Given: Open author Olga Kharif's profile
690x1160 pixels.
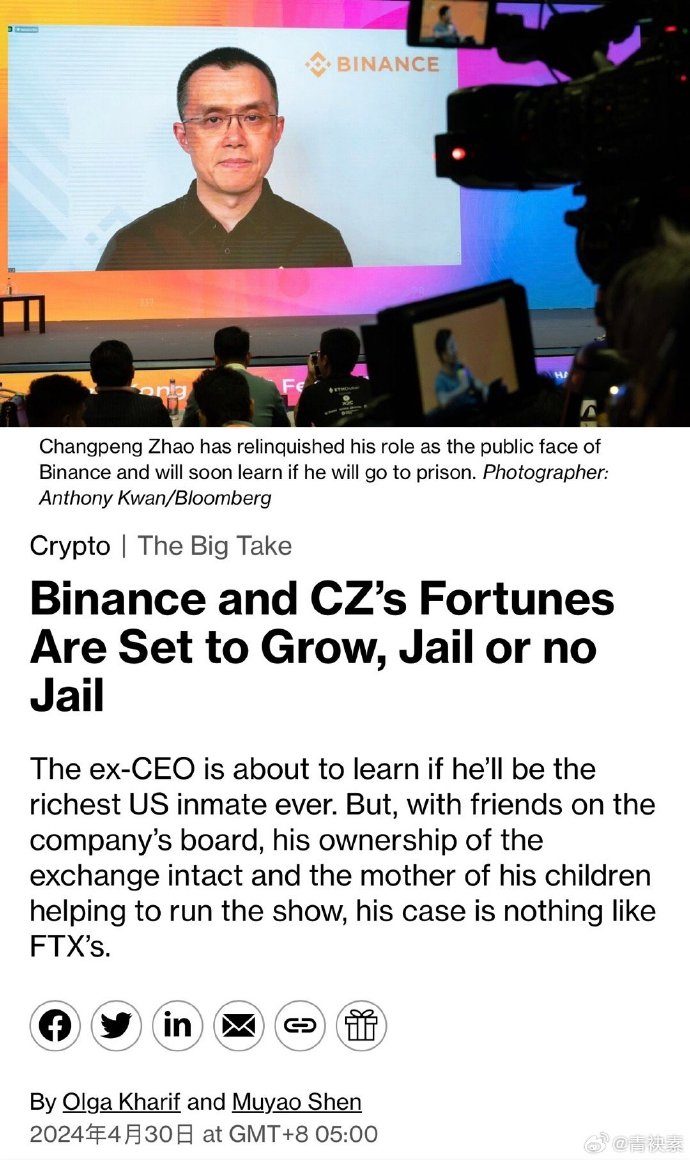Looking at the screenshot, I should (x=121, y=1102).
